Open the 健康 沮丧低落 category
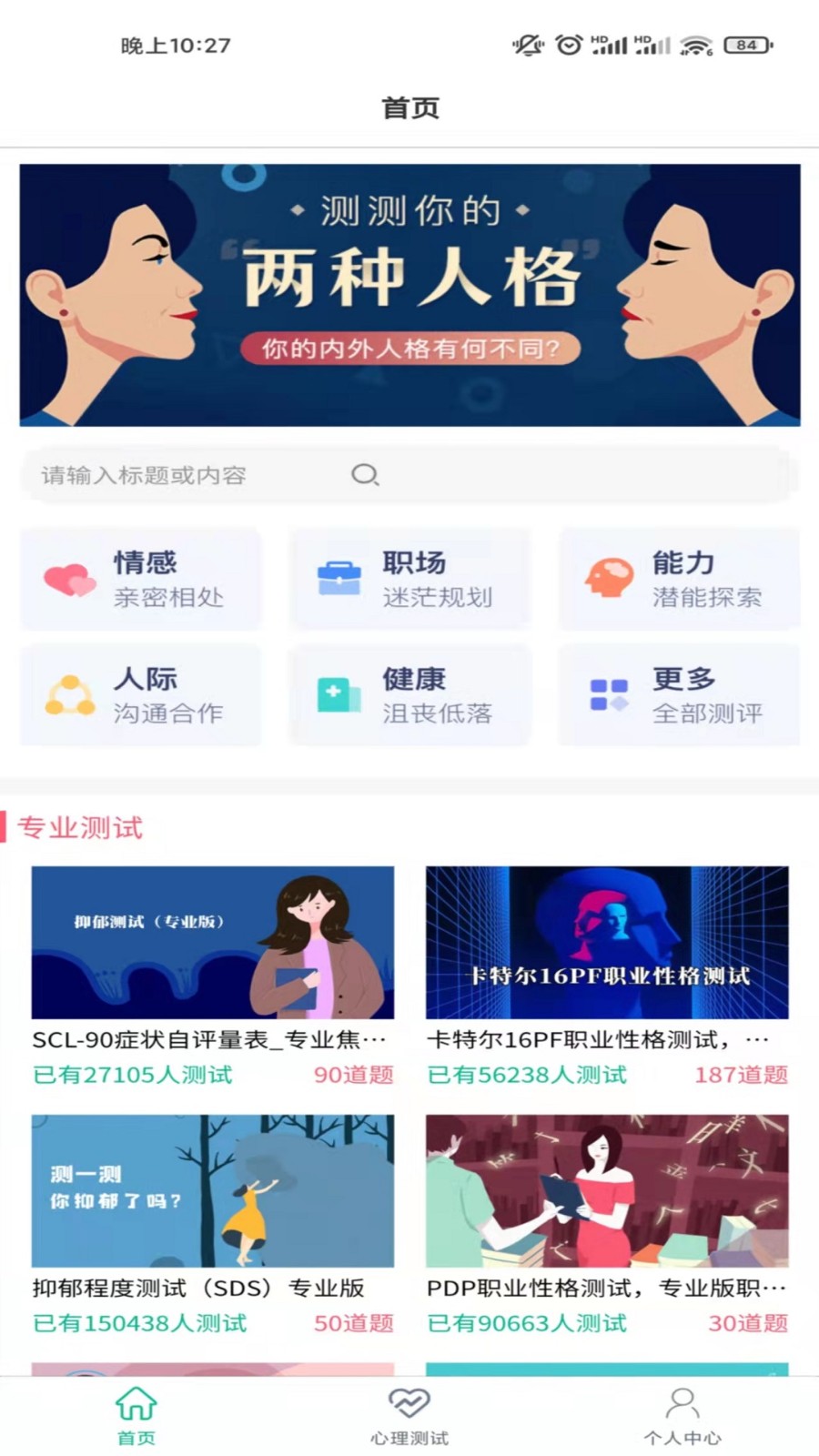The height and width of the screenshot is (1456, 819). pos(409,695)
